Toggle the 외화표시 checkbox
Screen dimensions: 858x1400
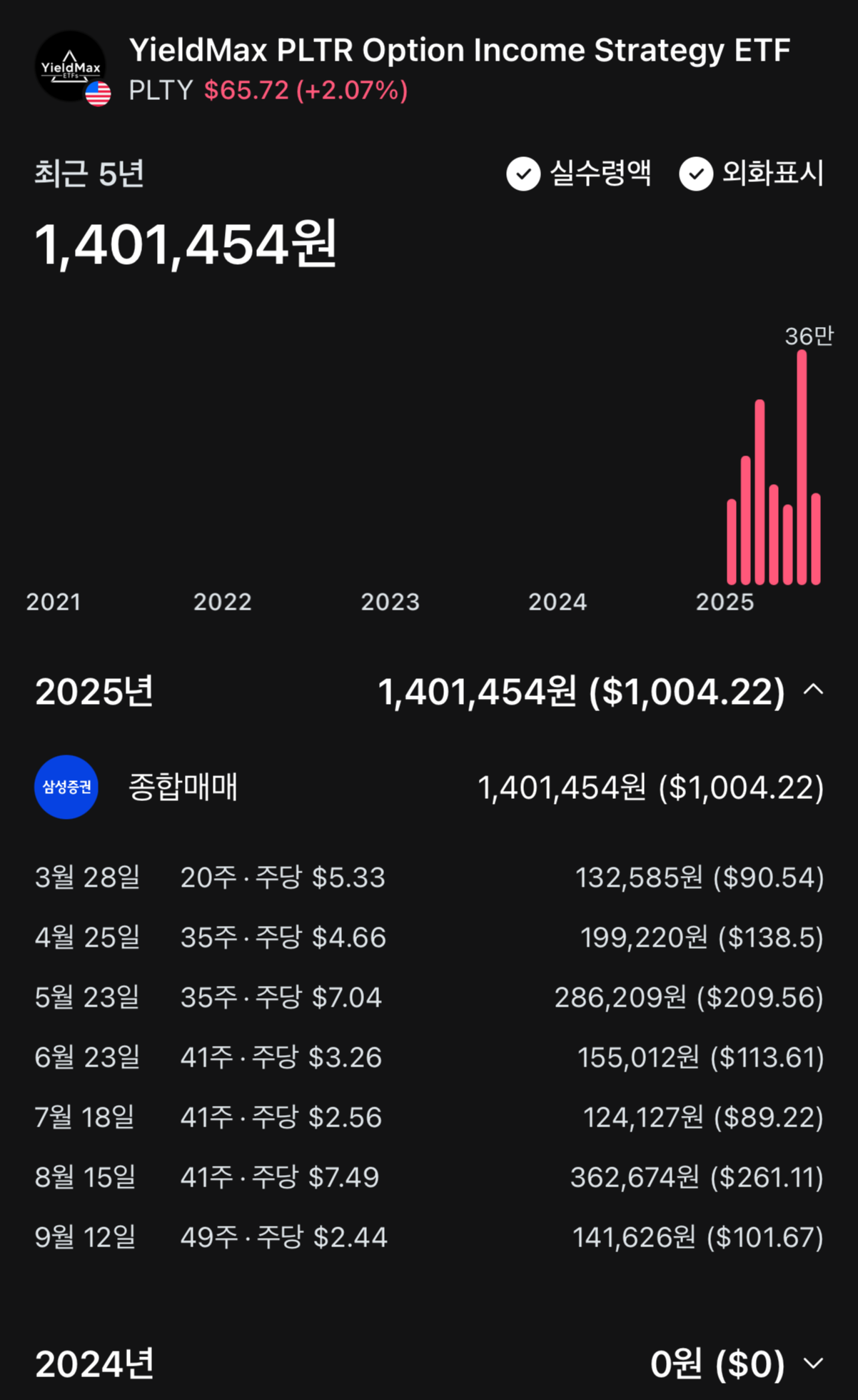696,173
